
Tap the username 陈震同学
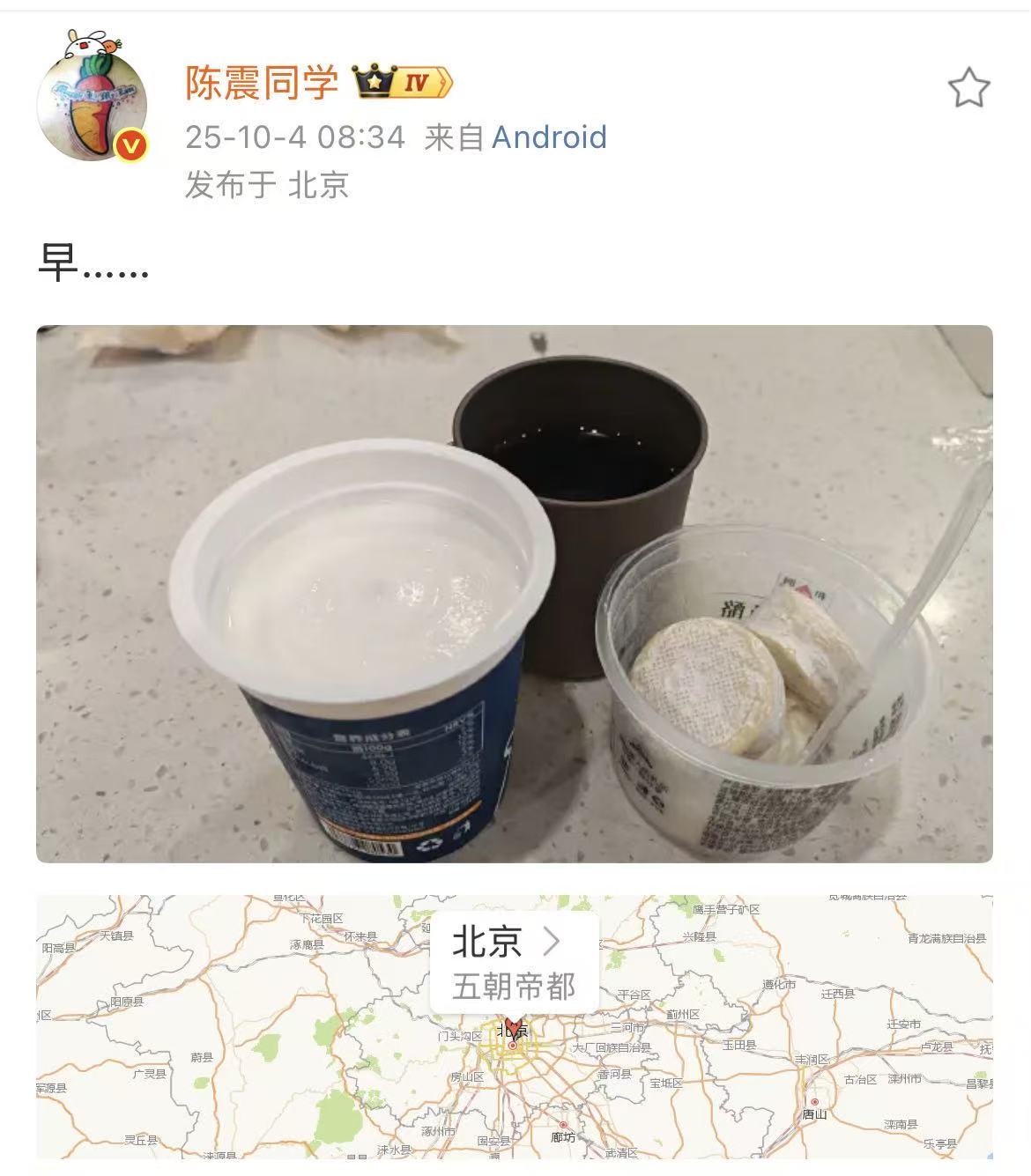pos(262,83)
